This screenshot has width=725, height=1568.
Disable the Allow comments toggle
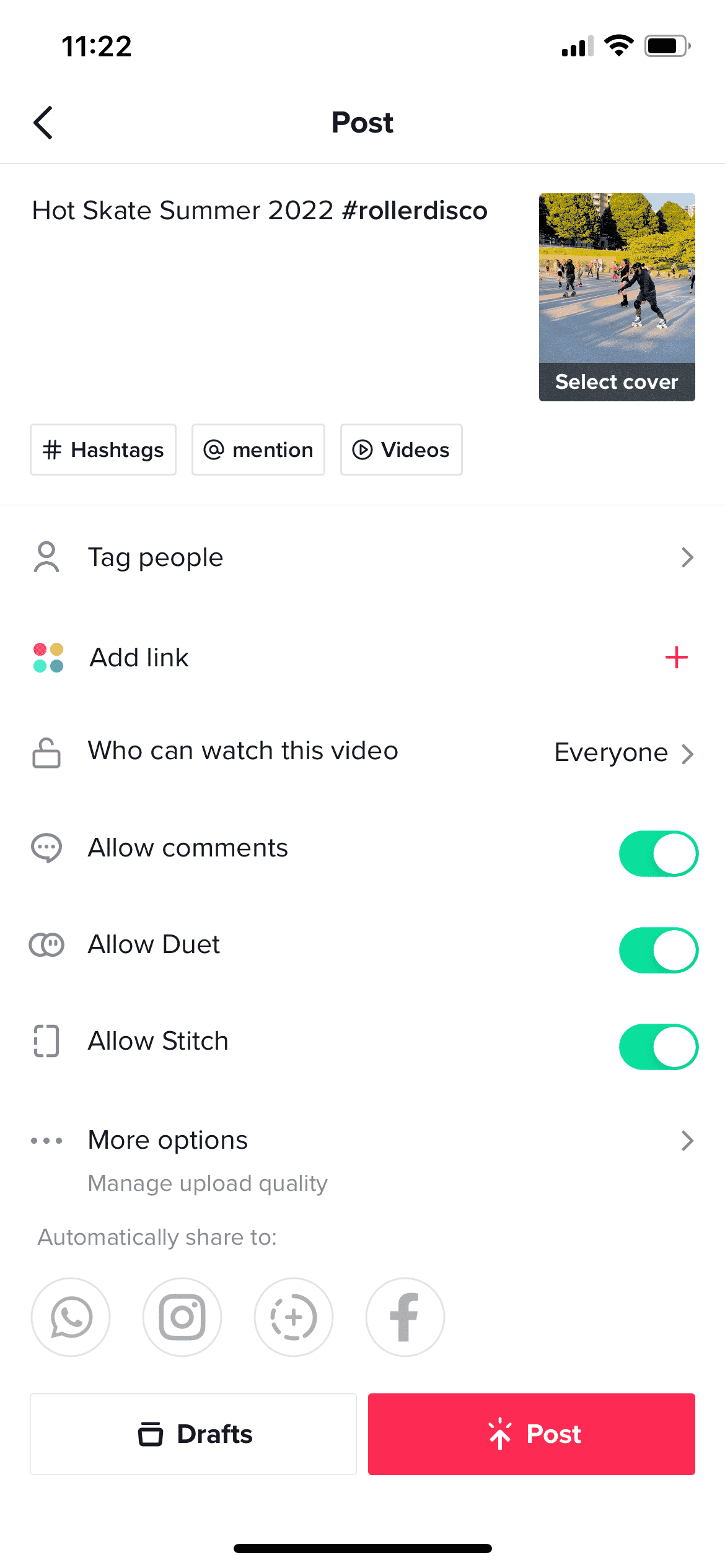point(658,853)
